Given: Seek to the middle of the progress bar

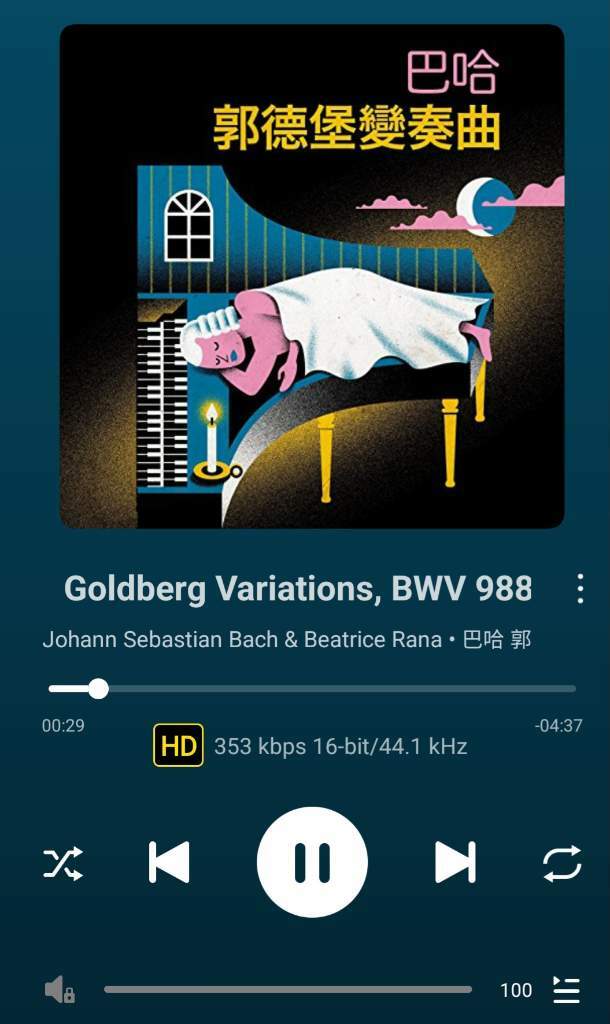Looking at the screenshot, I should [312, 688].
